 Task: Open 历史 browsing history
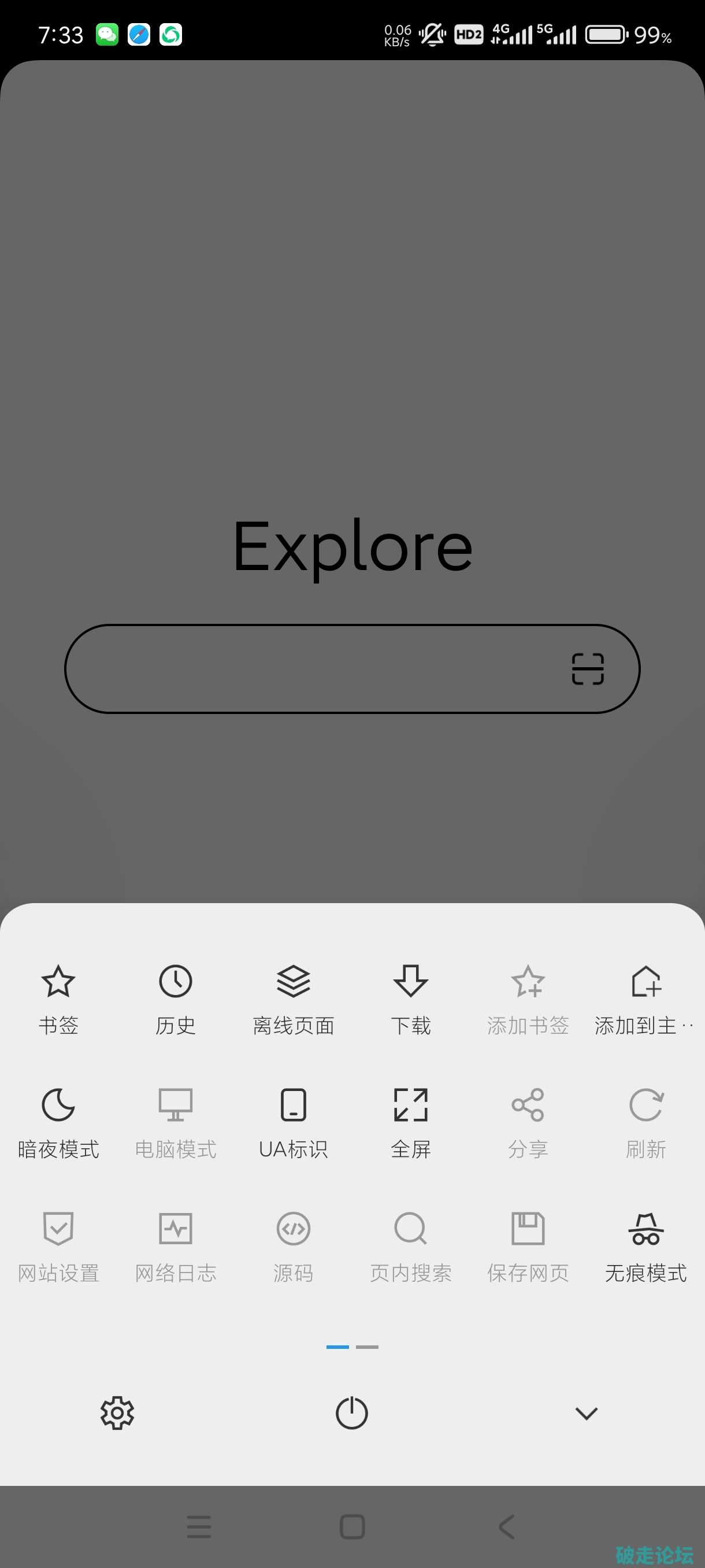[176, 999]
